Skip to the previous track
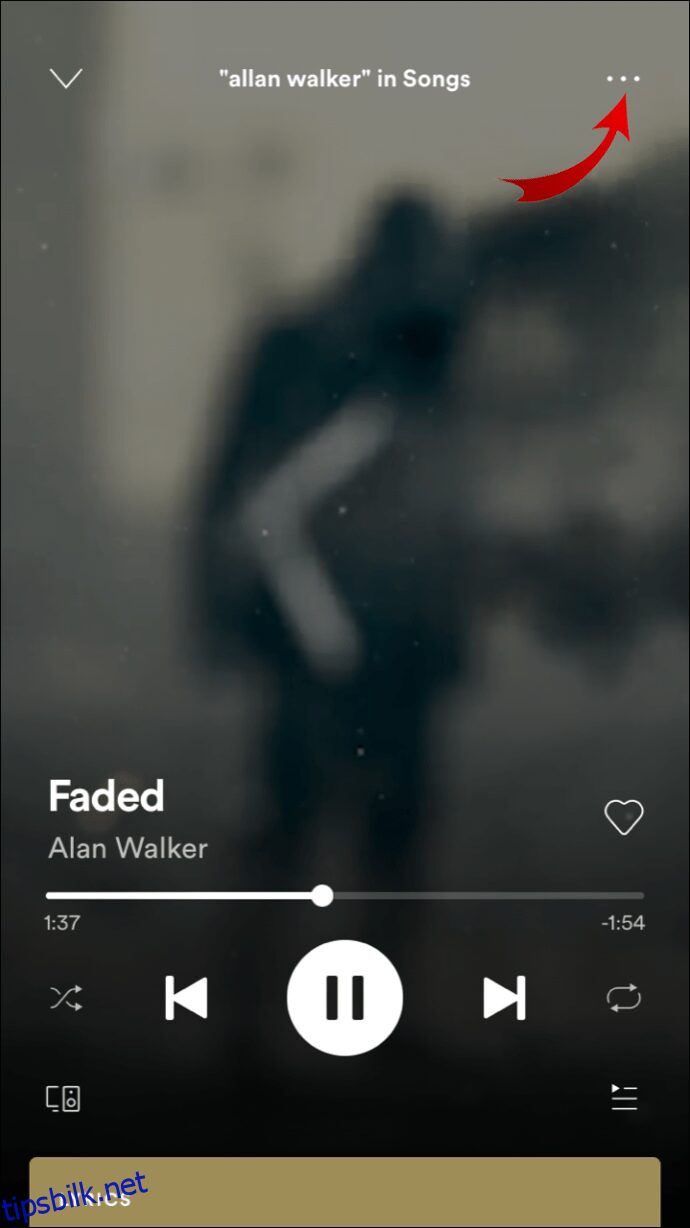This screenshot has height=1228, width=690. point(186,997)
